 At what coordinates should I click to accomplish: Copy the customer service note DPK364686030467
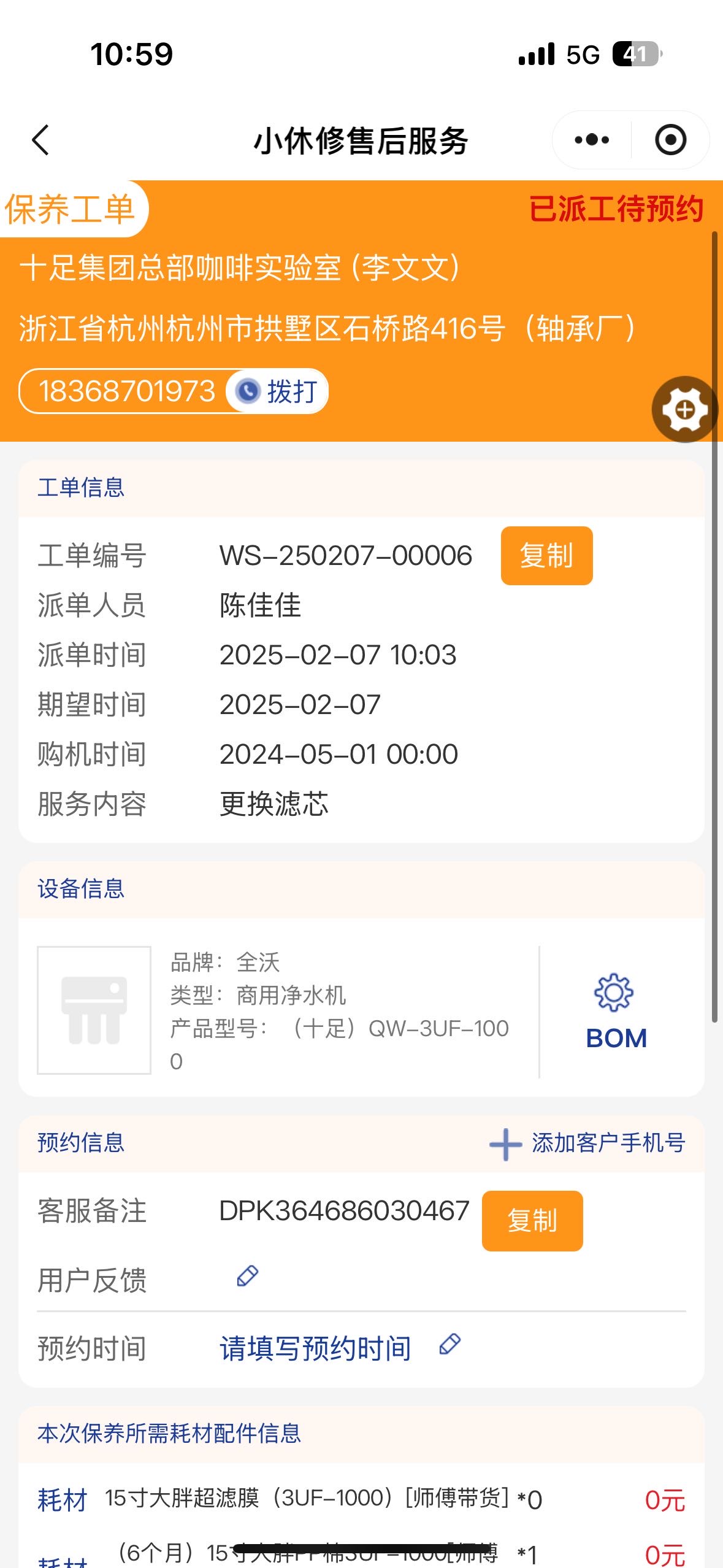pos(532,1221)
